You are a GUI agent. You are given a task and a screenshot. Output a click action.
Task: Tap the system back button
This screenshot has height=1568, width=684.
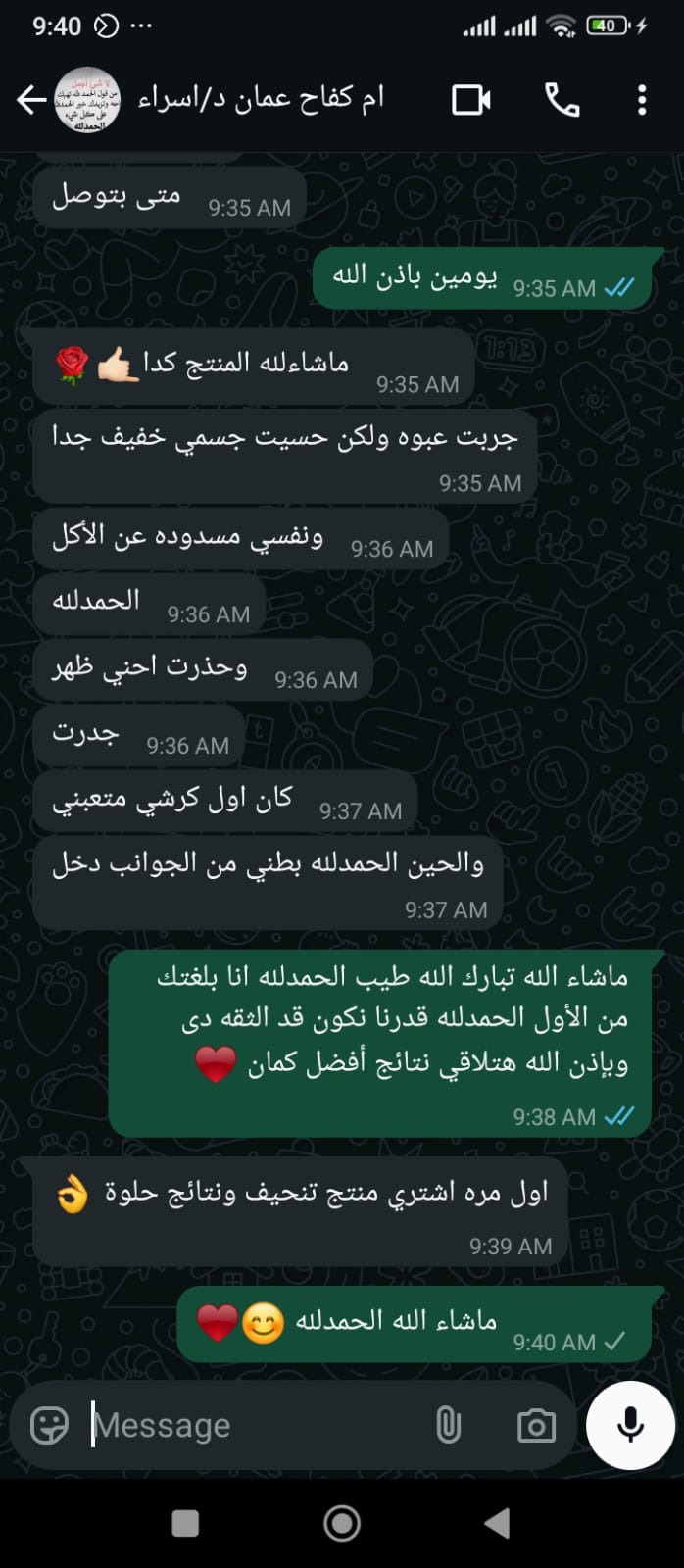pyautogui.click(x=498, y=1523)
